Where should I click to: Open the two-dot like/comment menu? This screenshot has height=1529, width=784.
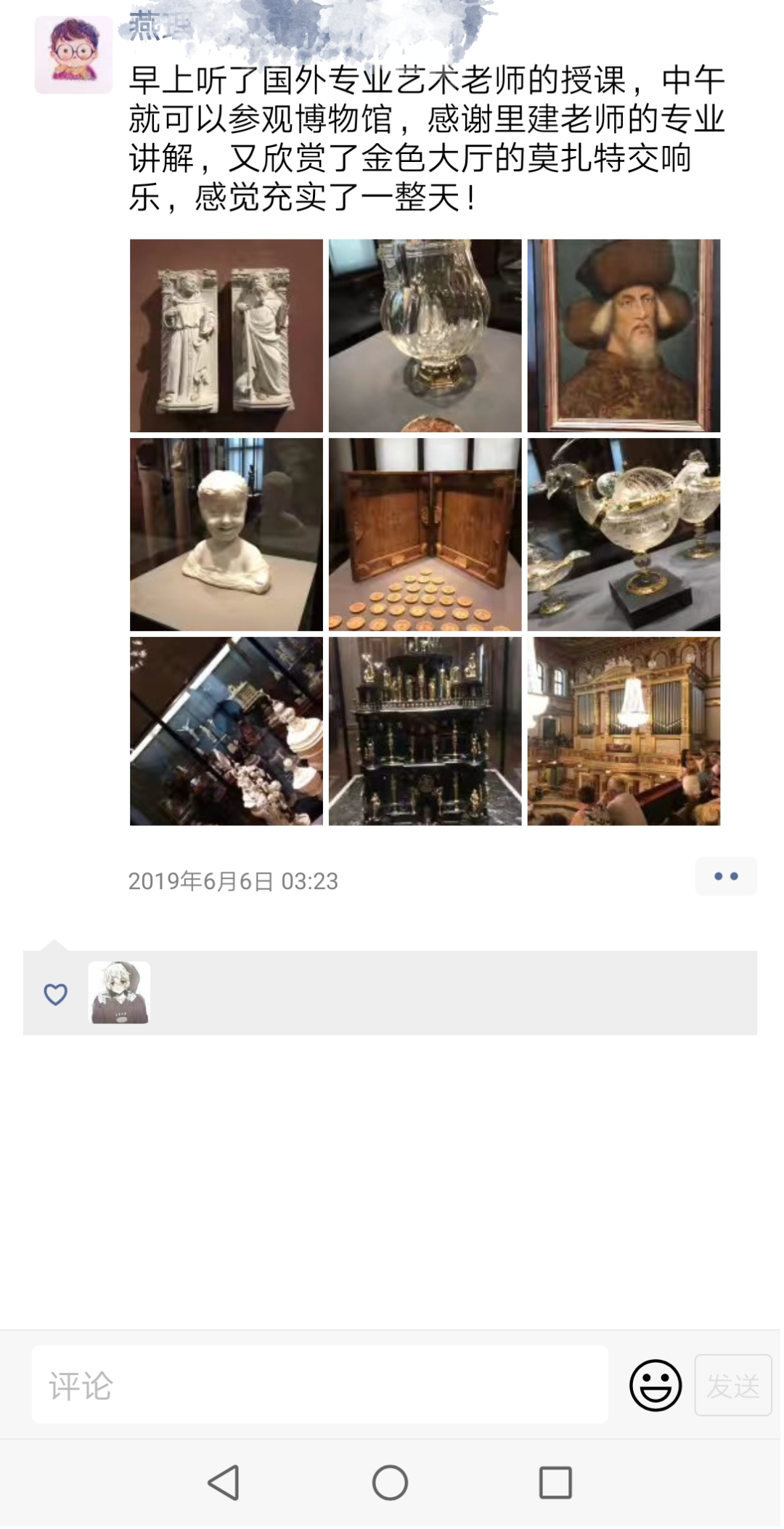[x=725, y=876]
